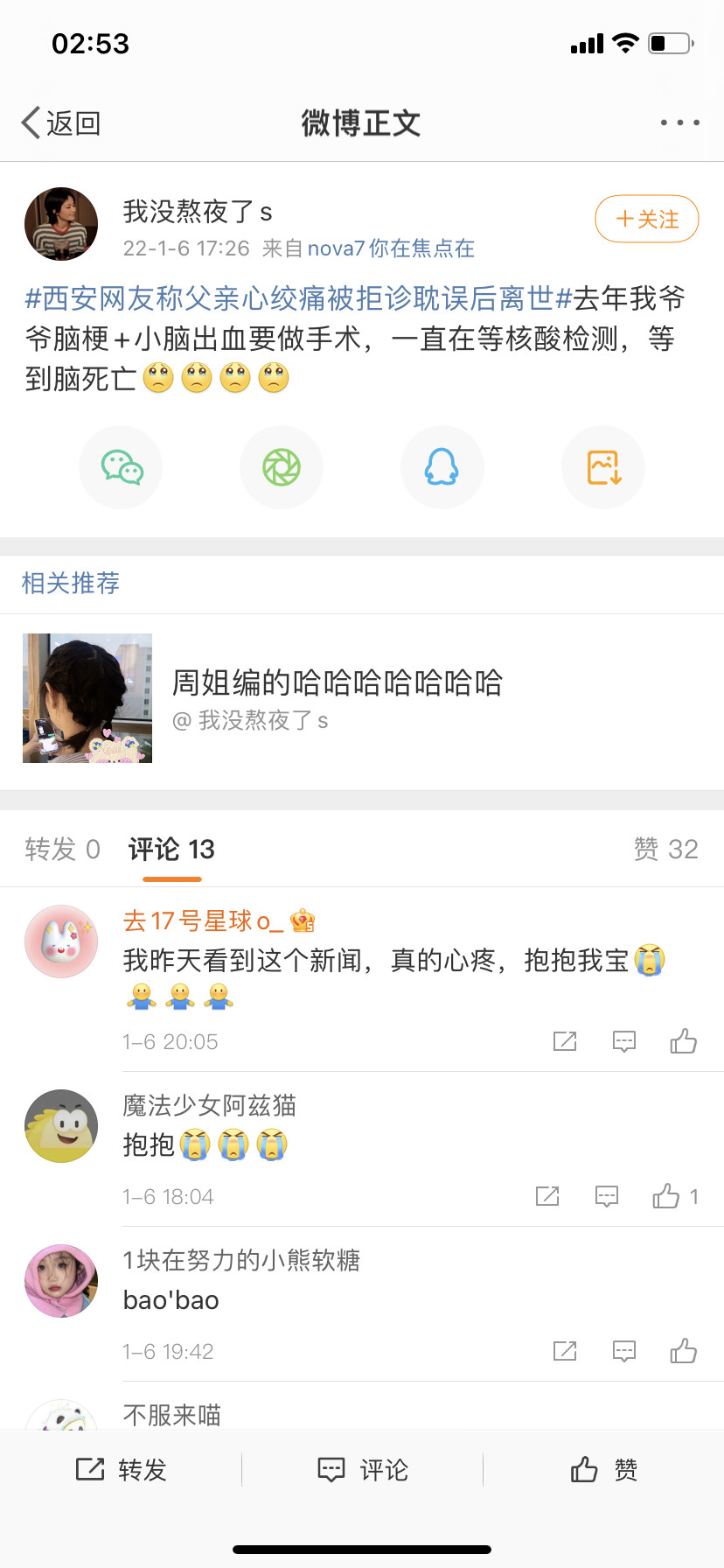Open the three-dot overflow menu
The image size is (724, 1568).
click(x=679, y=122)
